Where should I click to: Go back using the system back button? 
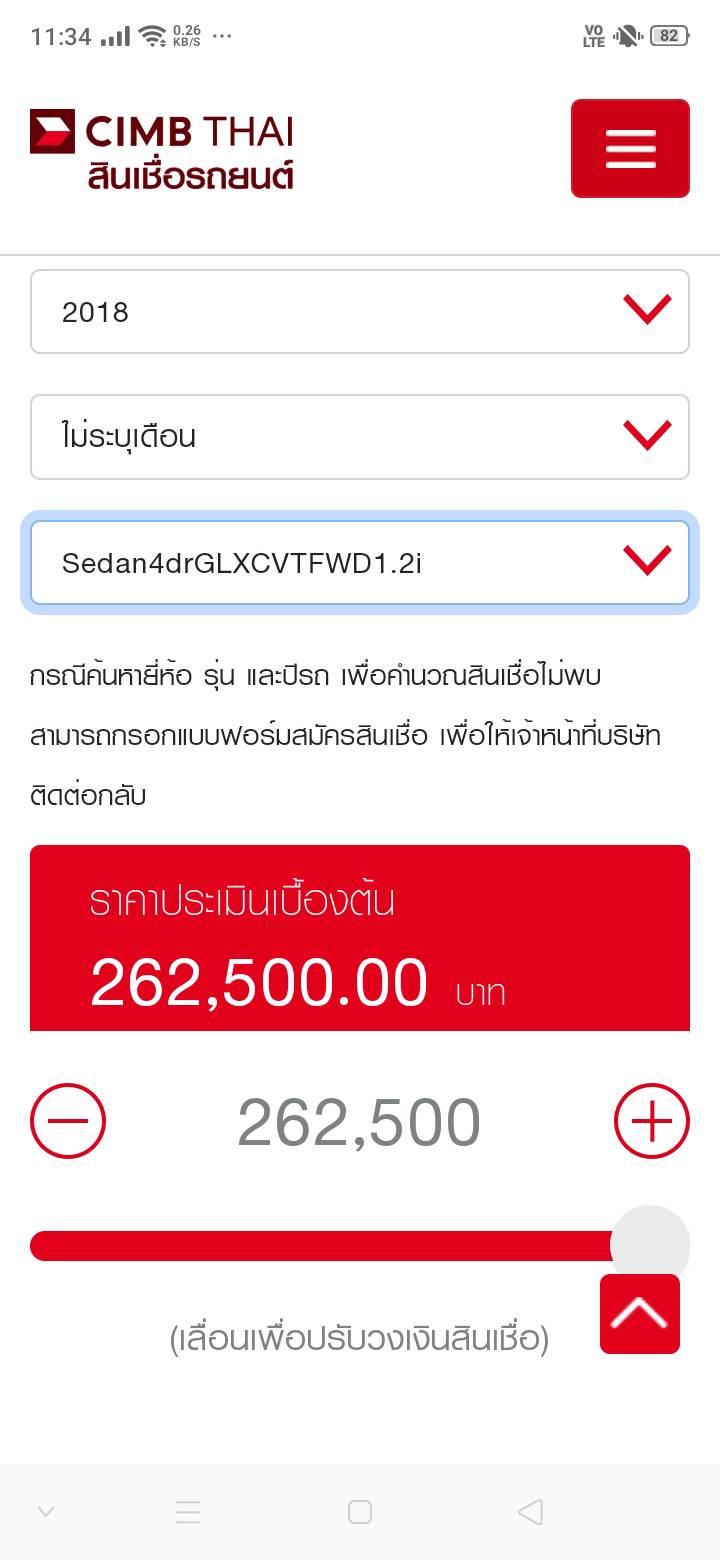tap(530, 1512)
